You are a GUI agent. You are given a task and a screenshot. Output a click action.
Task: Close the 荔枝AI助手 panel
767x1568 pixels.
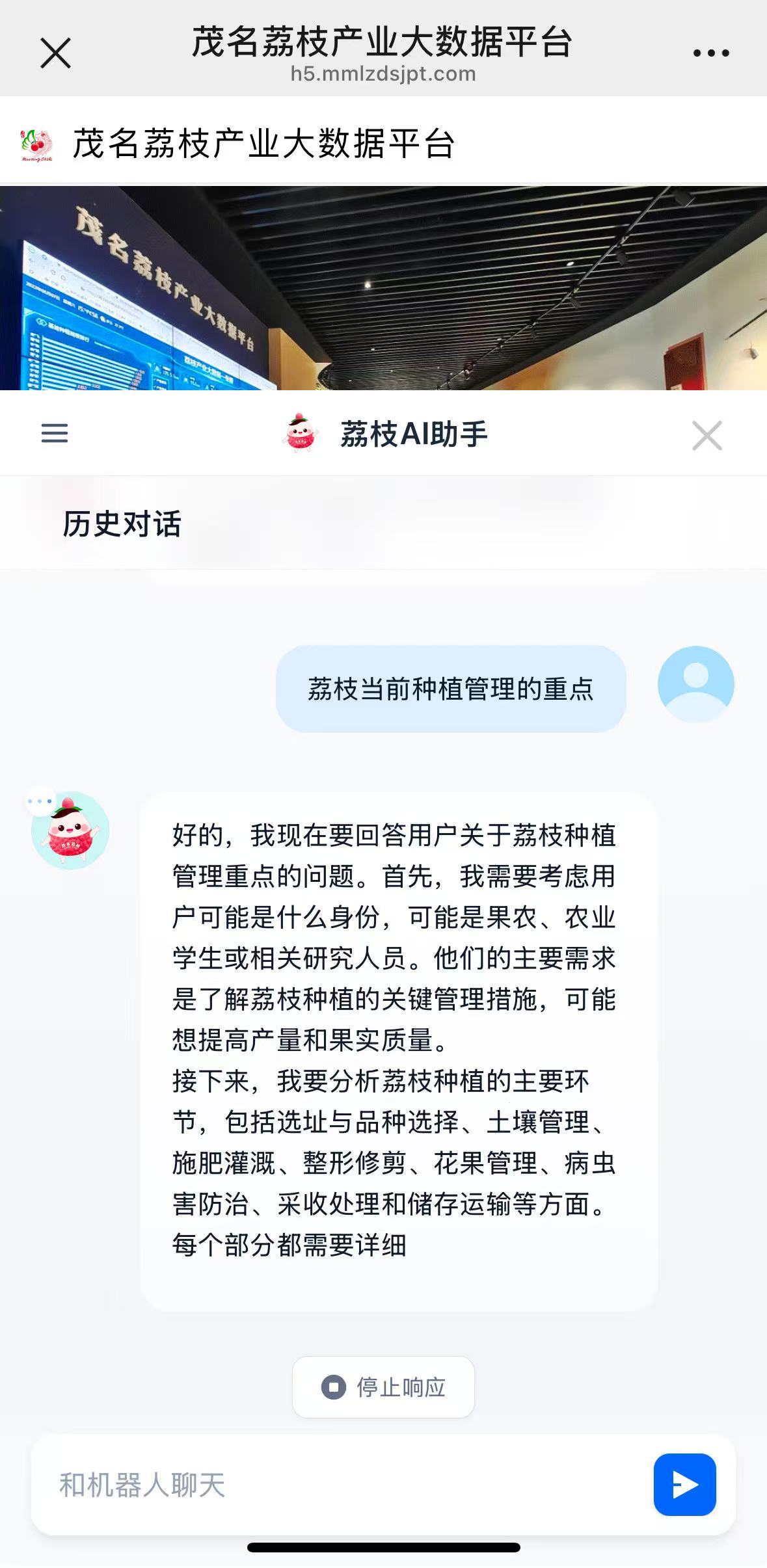(x=707, y=435)
